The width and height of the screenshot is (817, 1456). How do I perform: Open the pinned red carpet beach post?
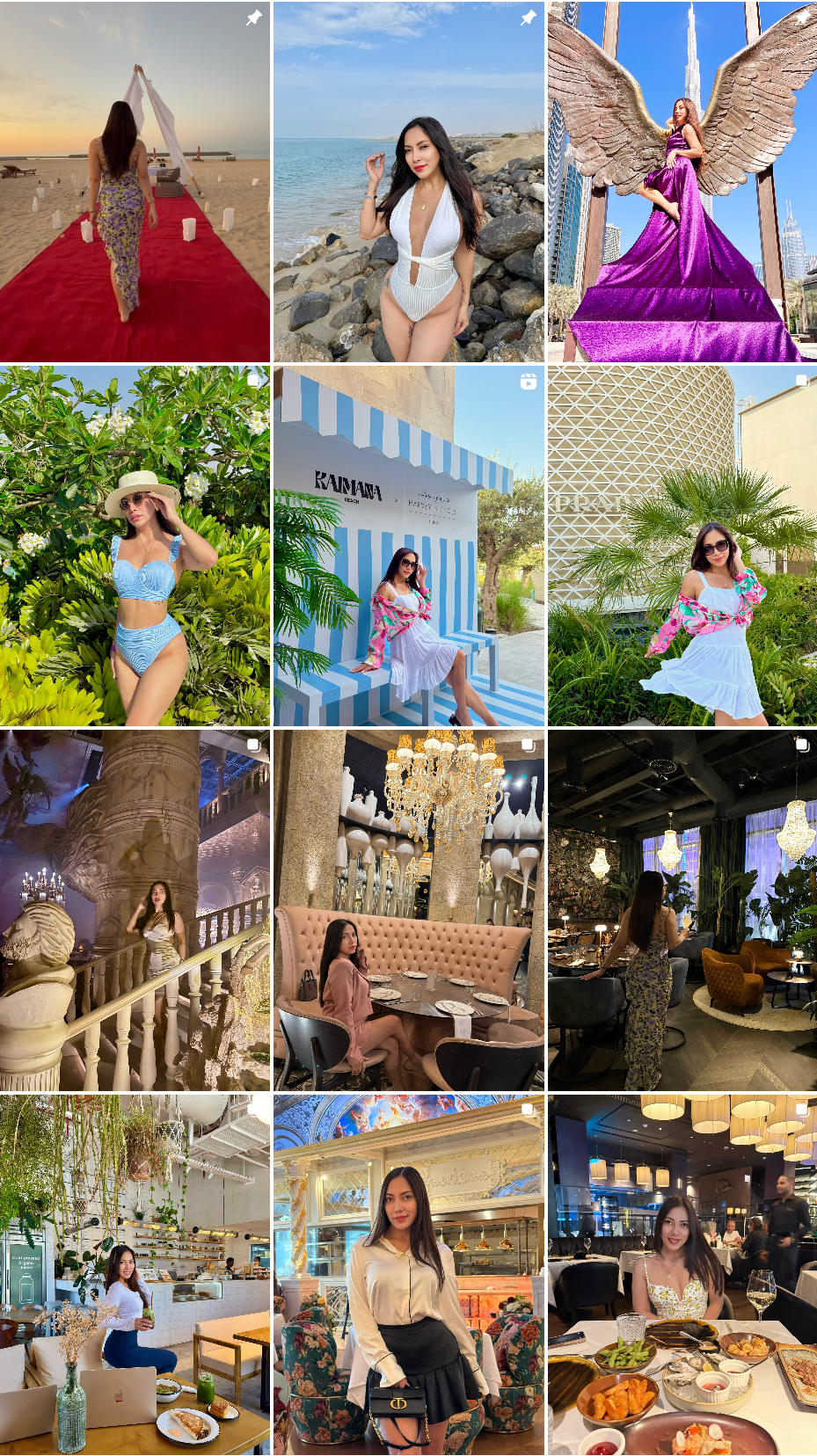[135, 182]
